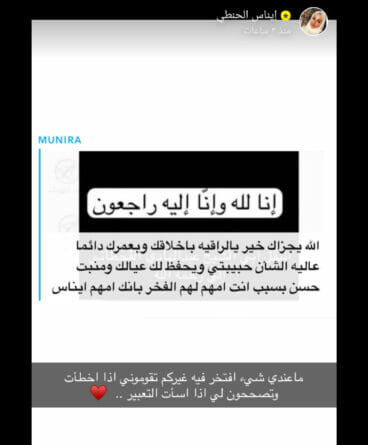
Task: Open إيناس الحنطي profile picture
Action: pos(313,21)
